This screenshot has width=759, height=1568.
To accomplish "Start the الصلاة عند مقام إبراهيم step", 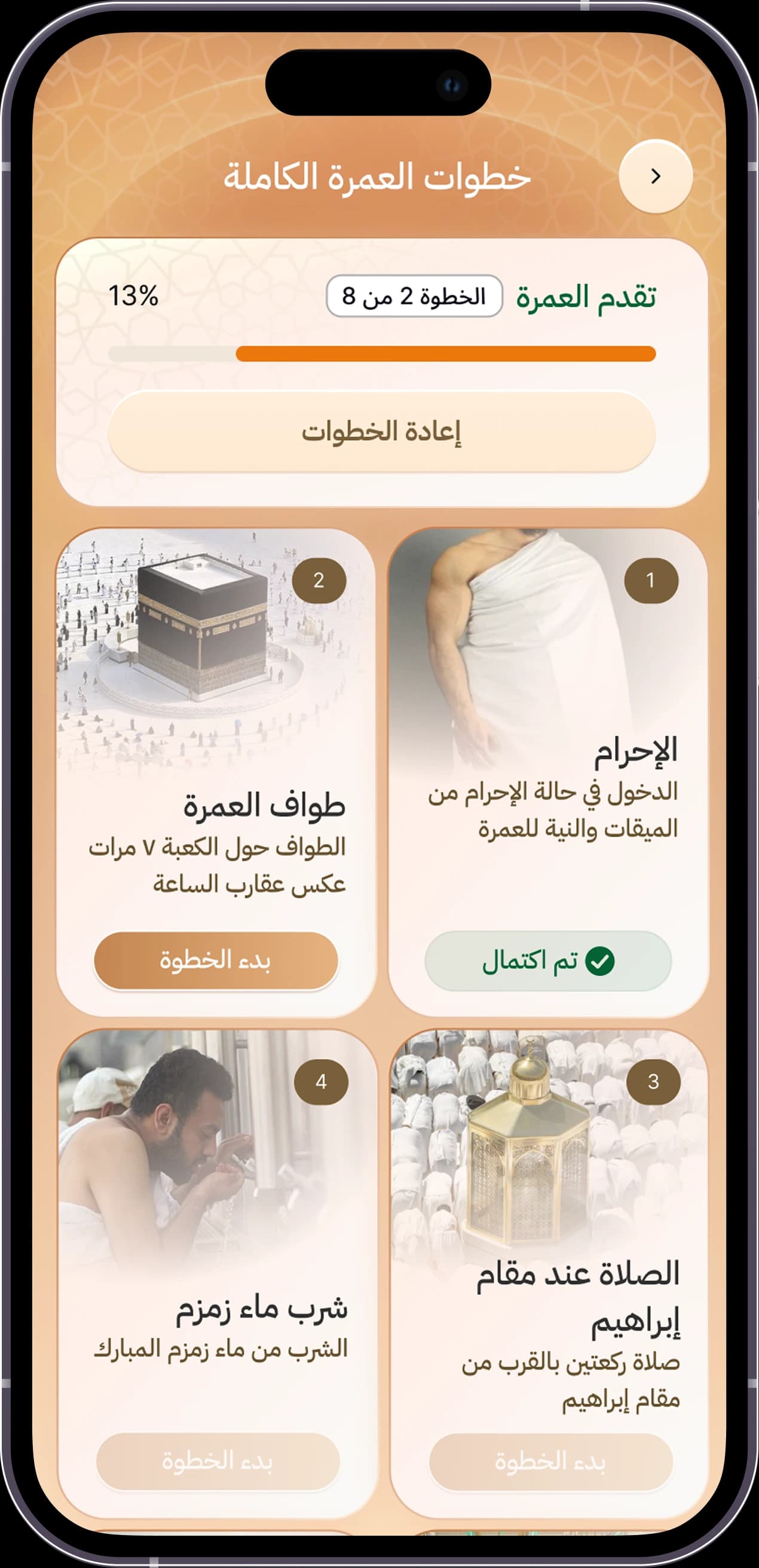I will 550,1462.
